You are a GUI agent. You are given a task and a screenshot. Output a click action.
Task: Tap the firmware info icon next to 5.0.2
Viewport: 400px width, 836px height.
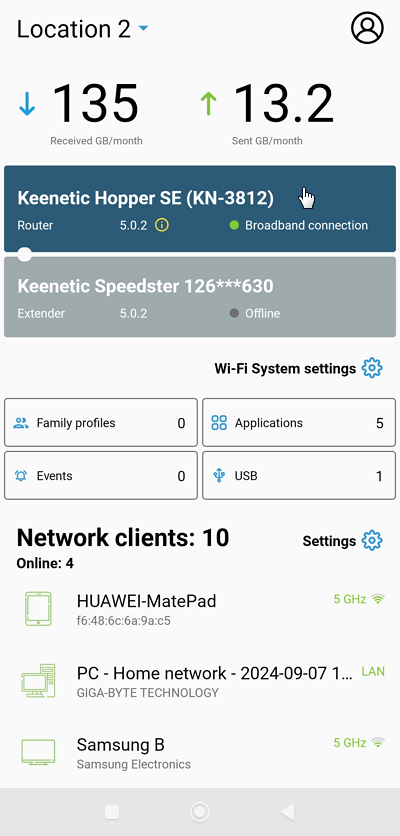162,225
